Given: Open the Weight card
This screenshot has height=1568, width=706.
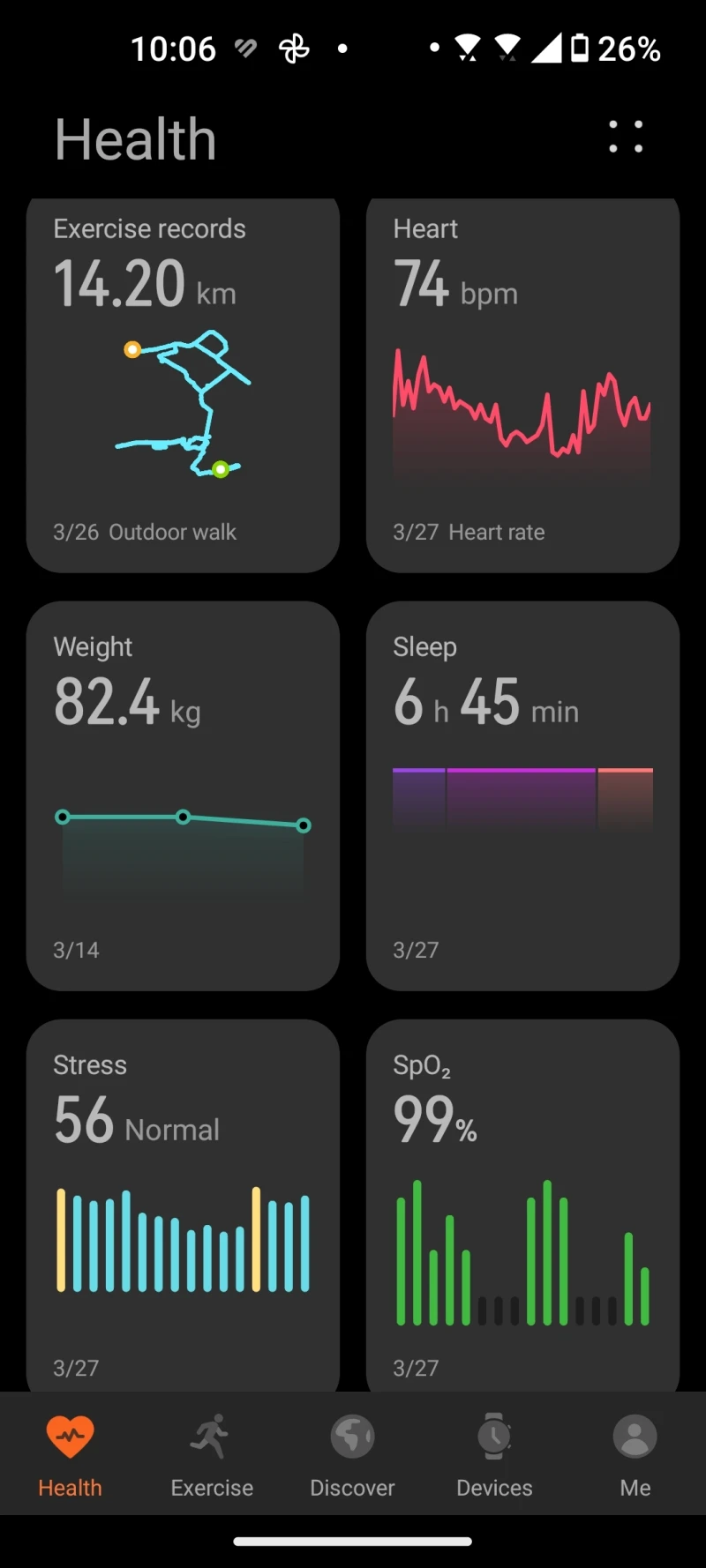Looking at the screenshot, I should point(183,795).
